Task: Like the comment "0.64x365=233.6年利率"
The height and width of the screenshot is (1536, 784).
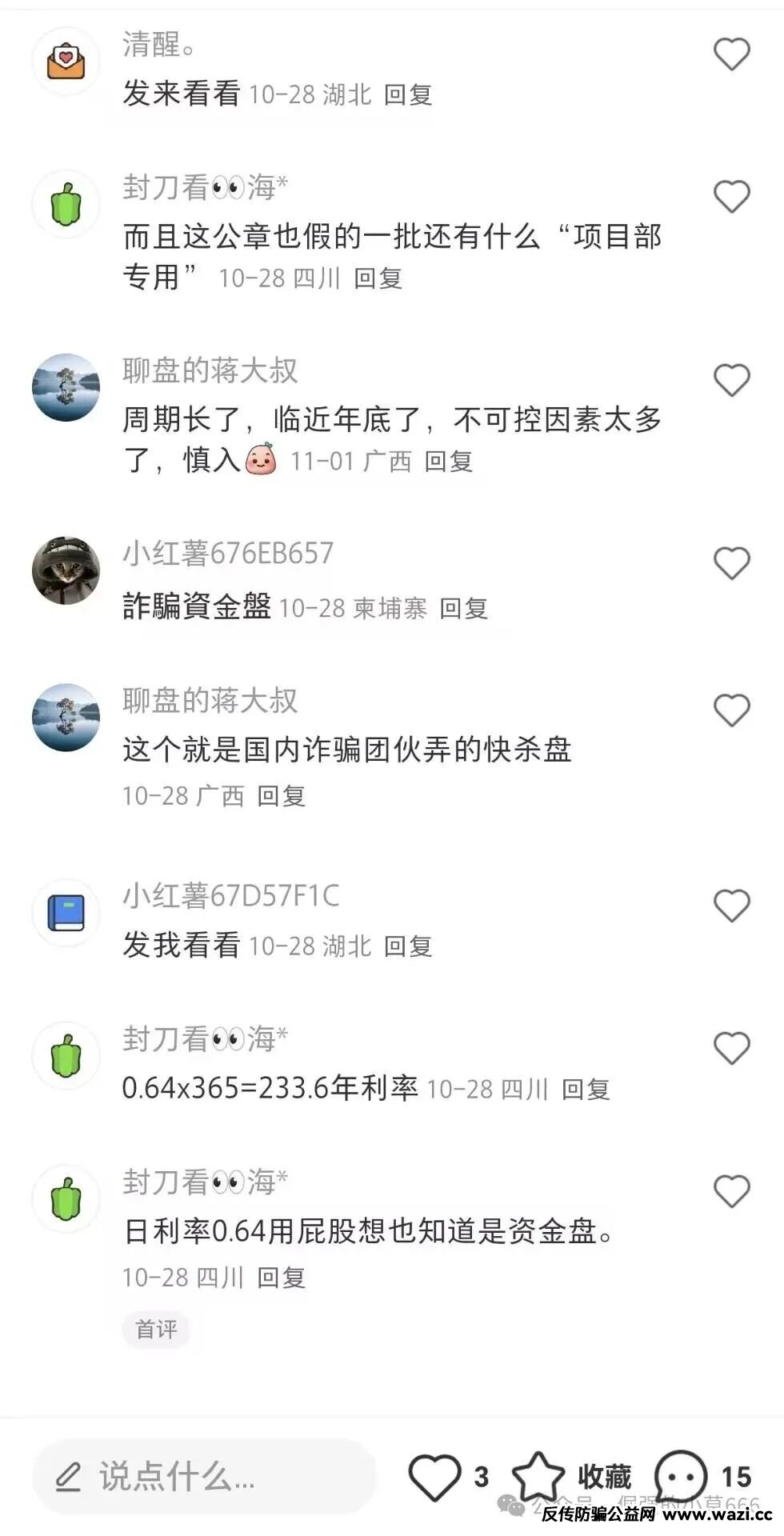Action: [x=731, y=1048]
